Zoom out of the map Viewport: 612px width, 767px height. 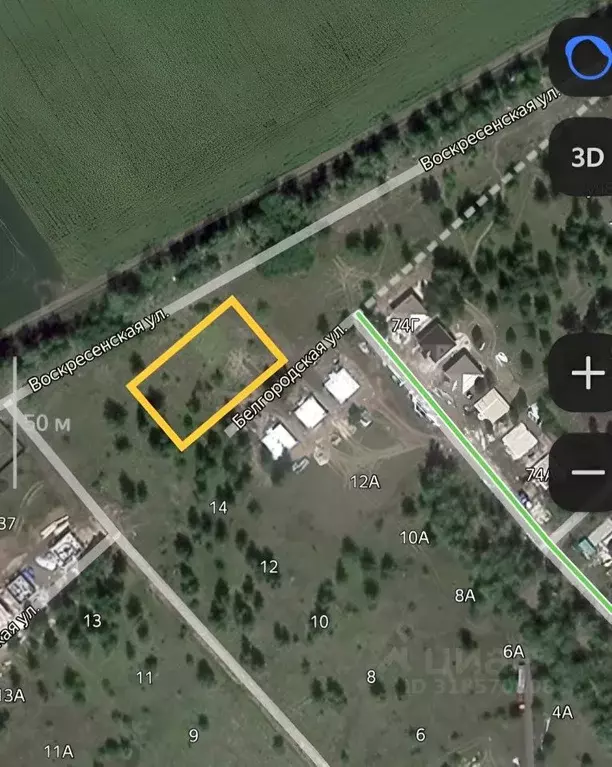[x=588, y=473]
